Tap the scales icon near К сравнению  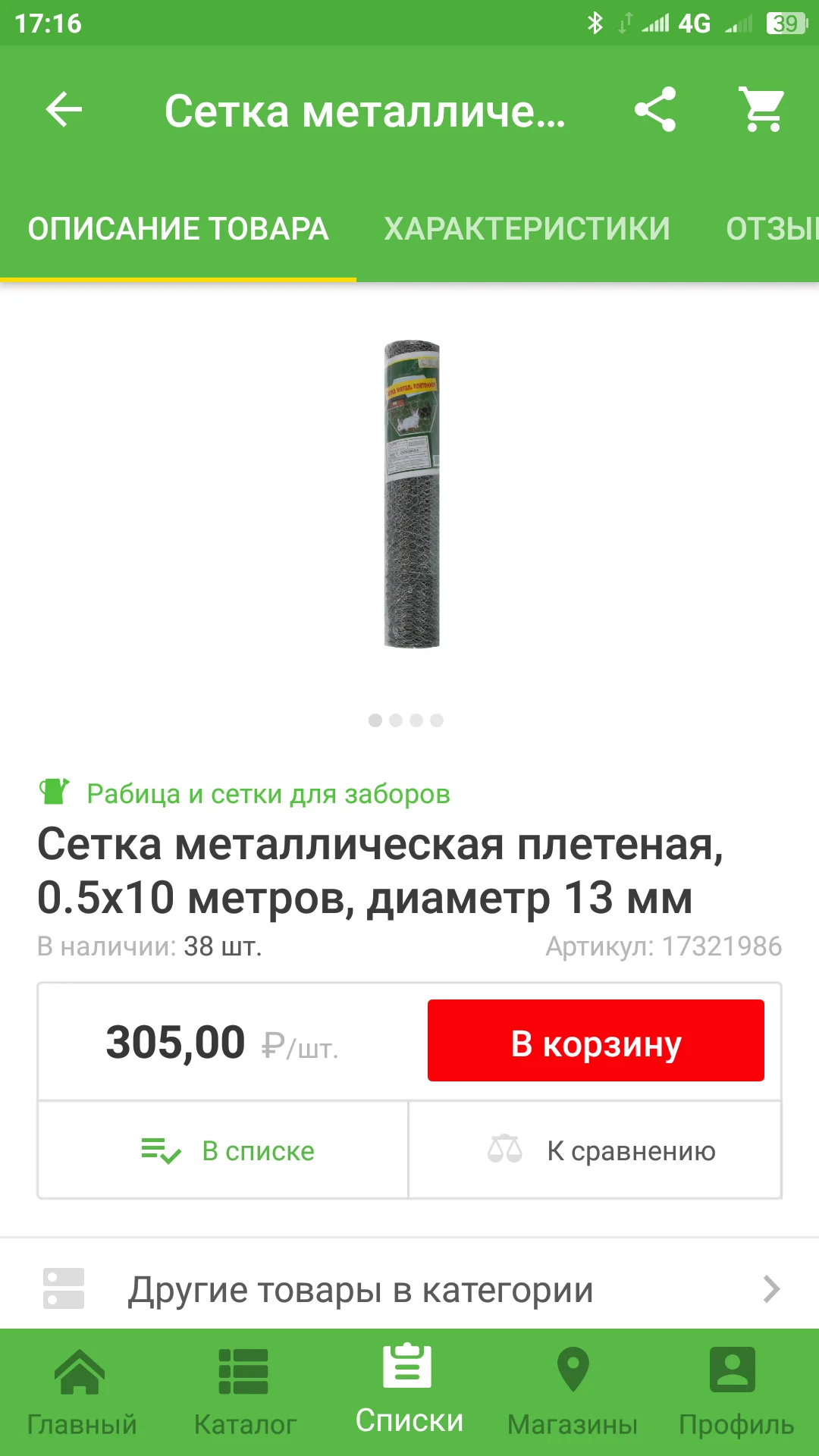[507, 1149]
